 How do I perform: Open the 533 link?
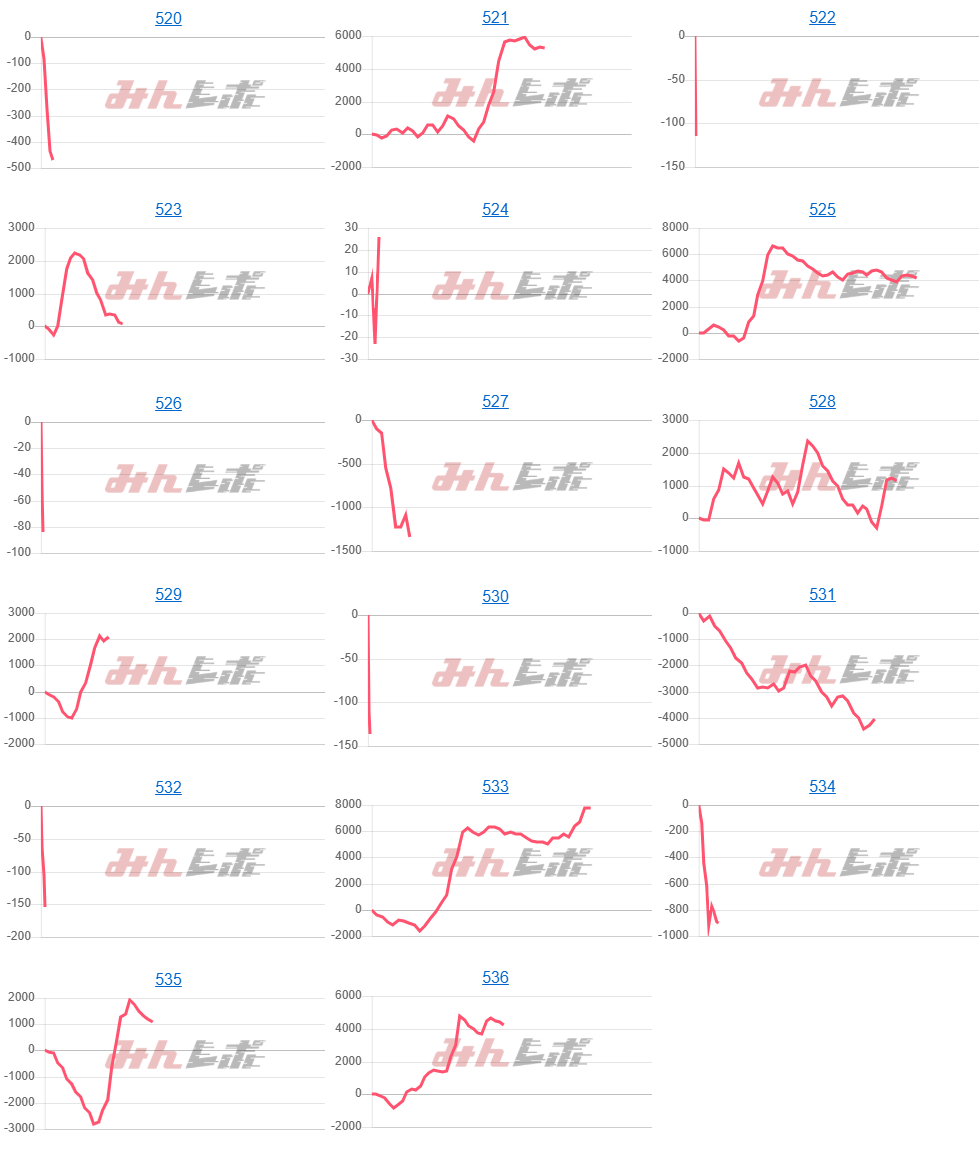pyautogui.click(x=495, y=787)
